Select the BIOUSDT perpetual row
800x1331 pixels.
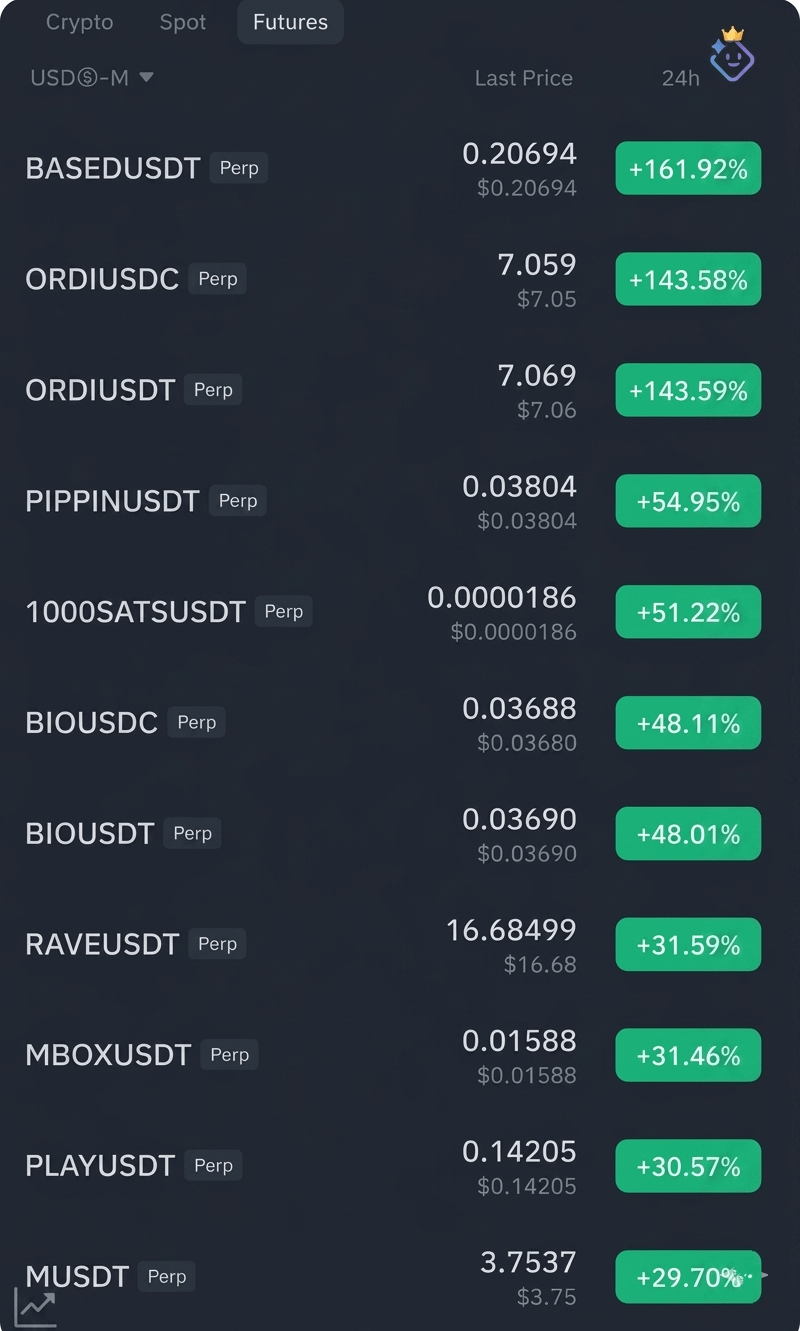[89, 834]
